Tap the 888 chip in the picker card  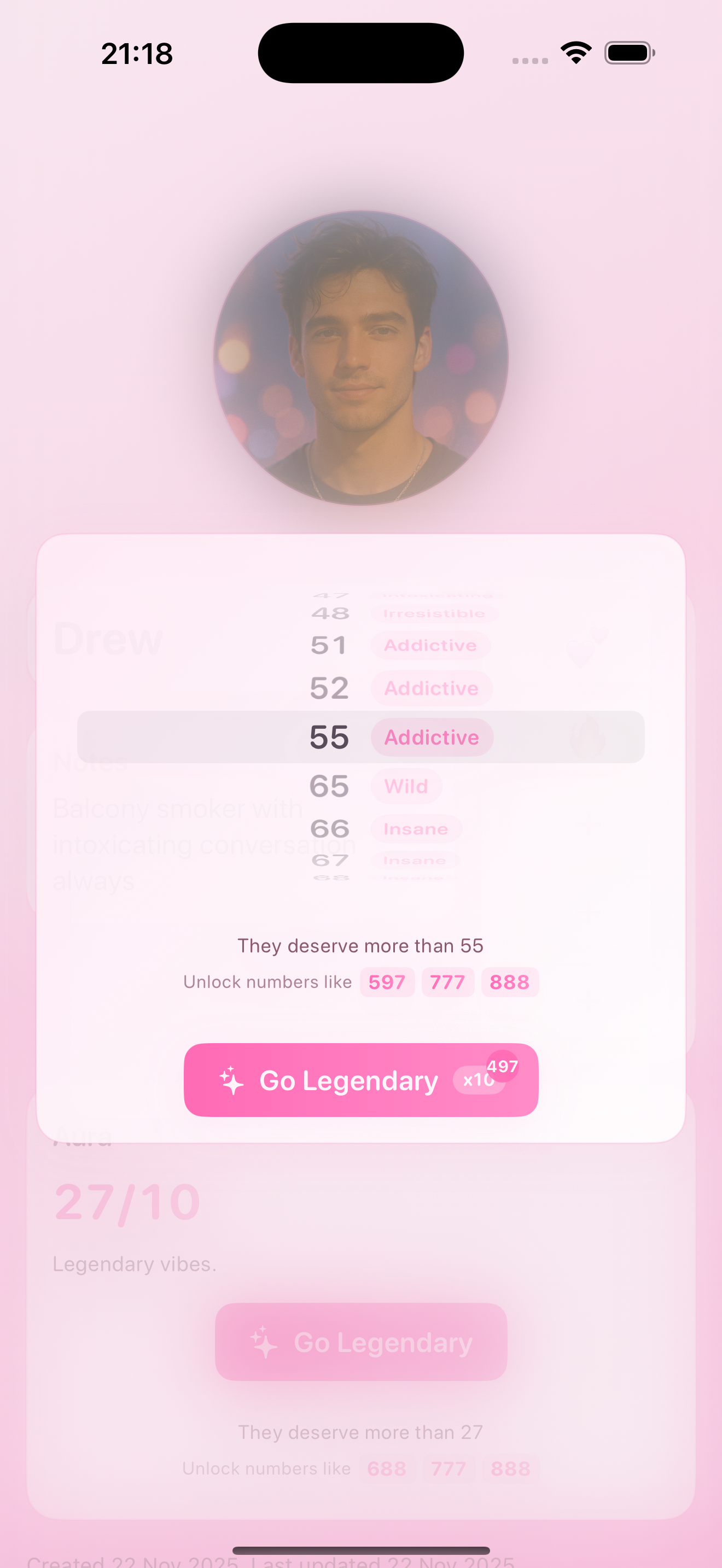510,982
